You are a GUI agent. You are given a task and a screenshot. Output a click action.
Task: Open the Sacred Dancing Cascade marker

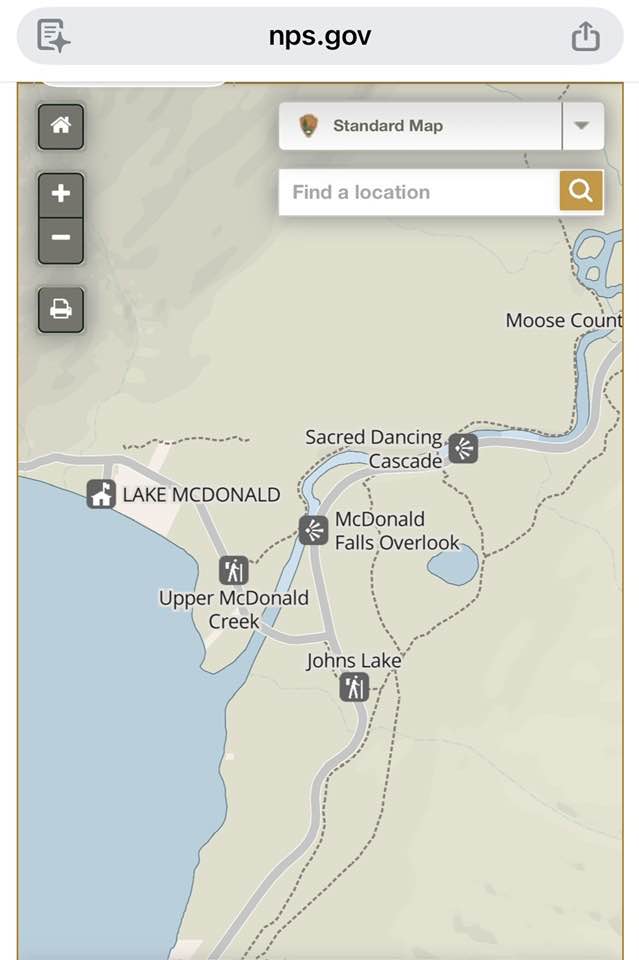(463, 448)
